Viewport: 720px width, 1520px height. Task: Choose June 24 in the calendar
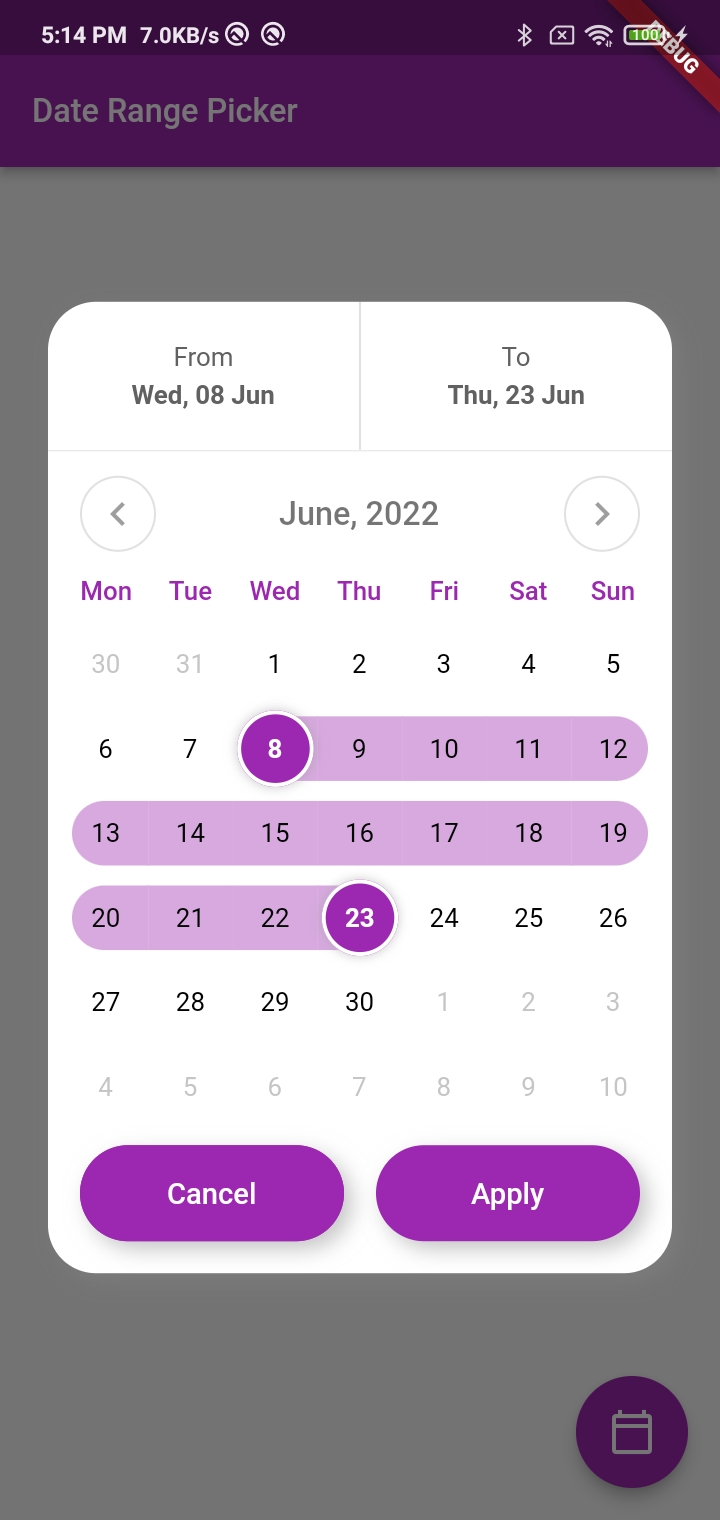444,918
